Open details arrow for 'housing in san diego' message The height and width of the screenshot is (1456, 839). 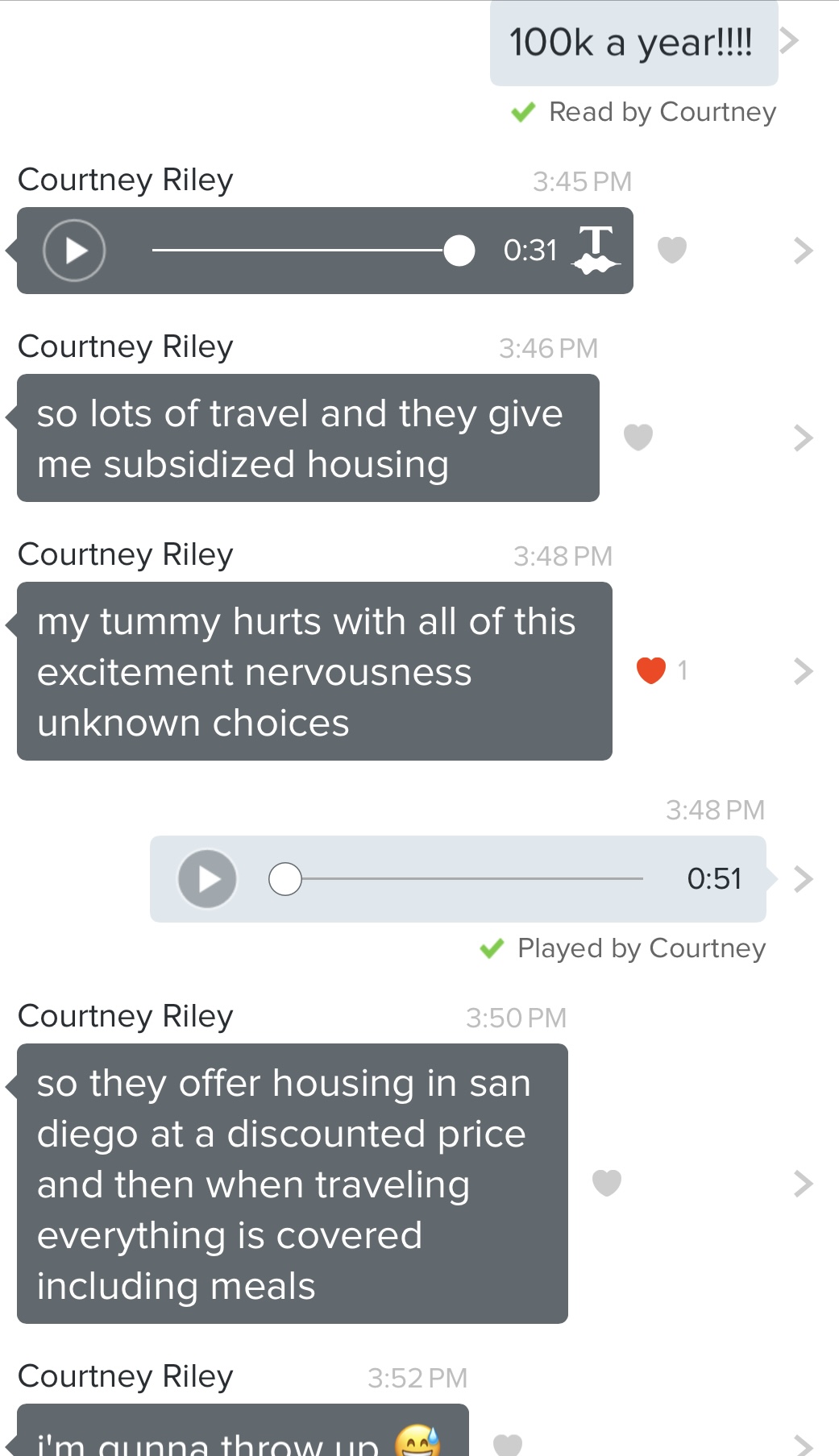[803, 1183]
